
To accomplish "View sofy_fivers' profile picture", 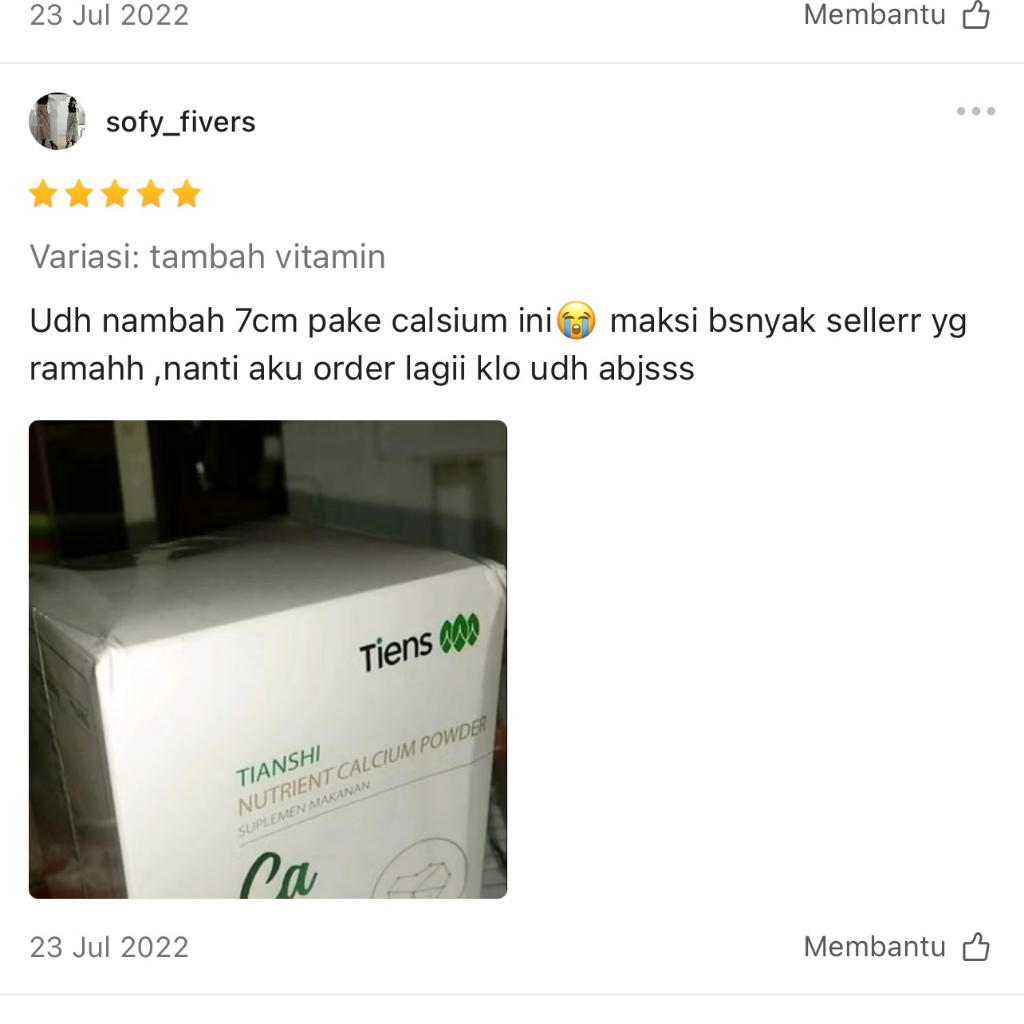I will click(57, 122).
